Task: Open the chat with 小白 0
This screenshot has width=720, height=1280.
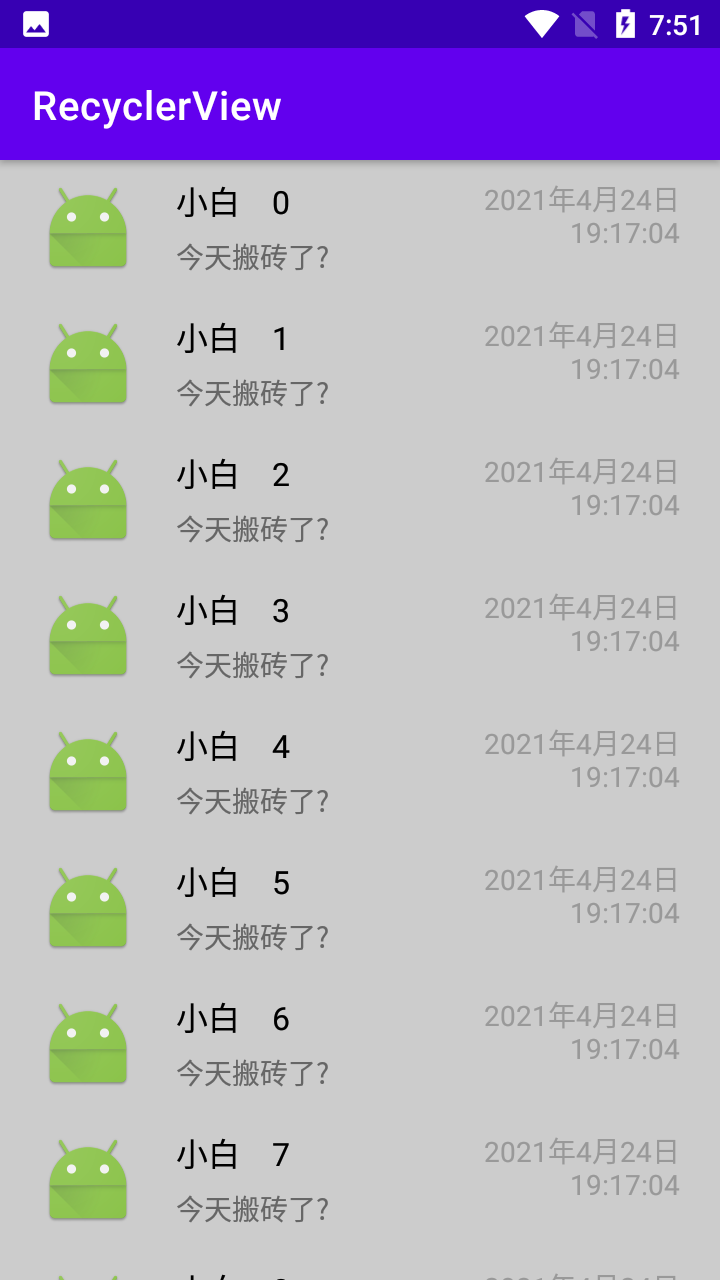Action: (x=360, y=227)
